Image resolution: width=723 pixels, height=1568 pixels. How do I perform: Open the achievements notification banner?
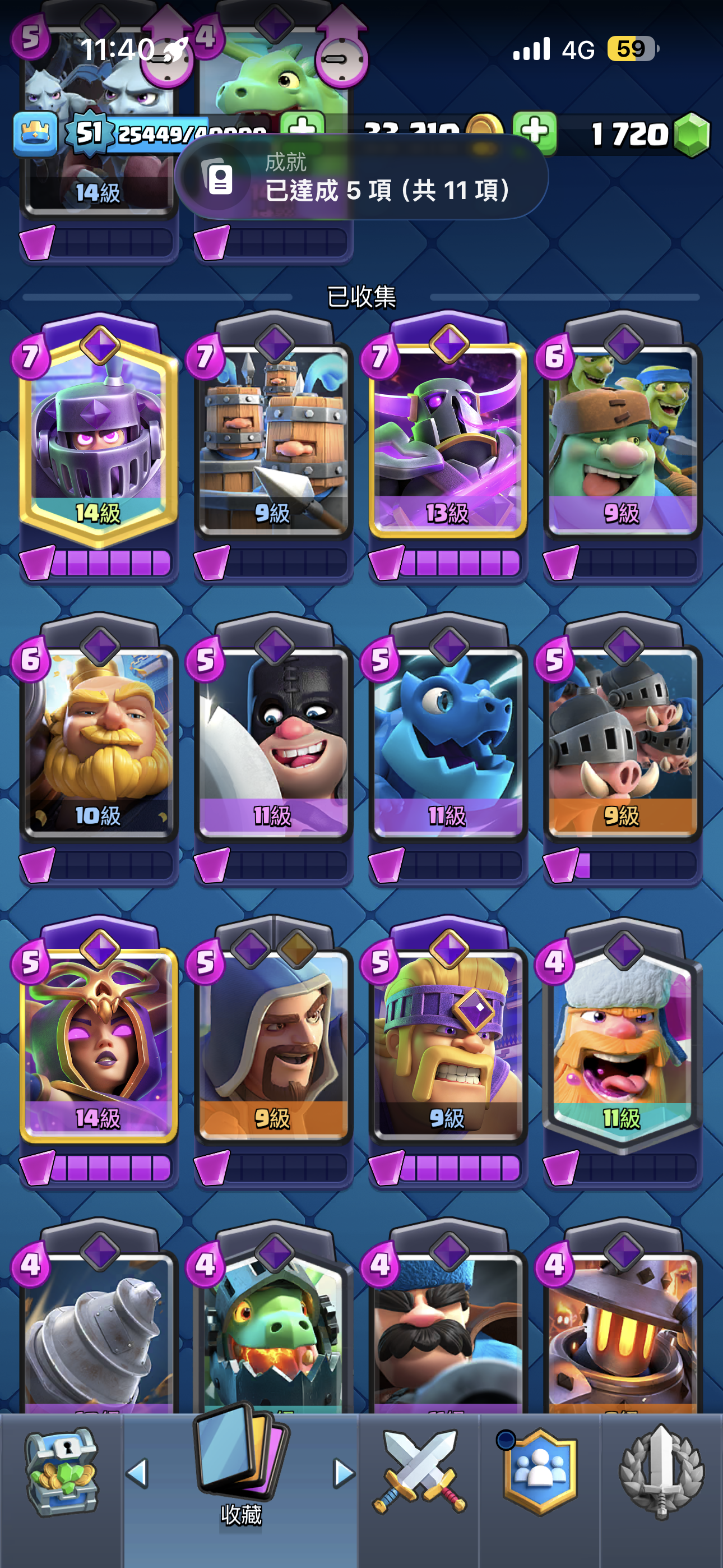pos(361,178)
